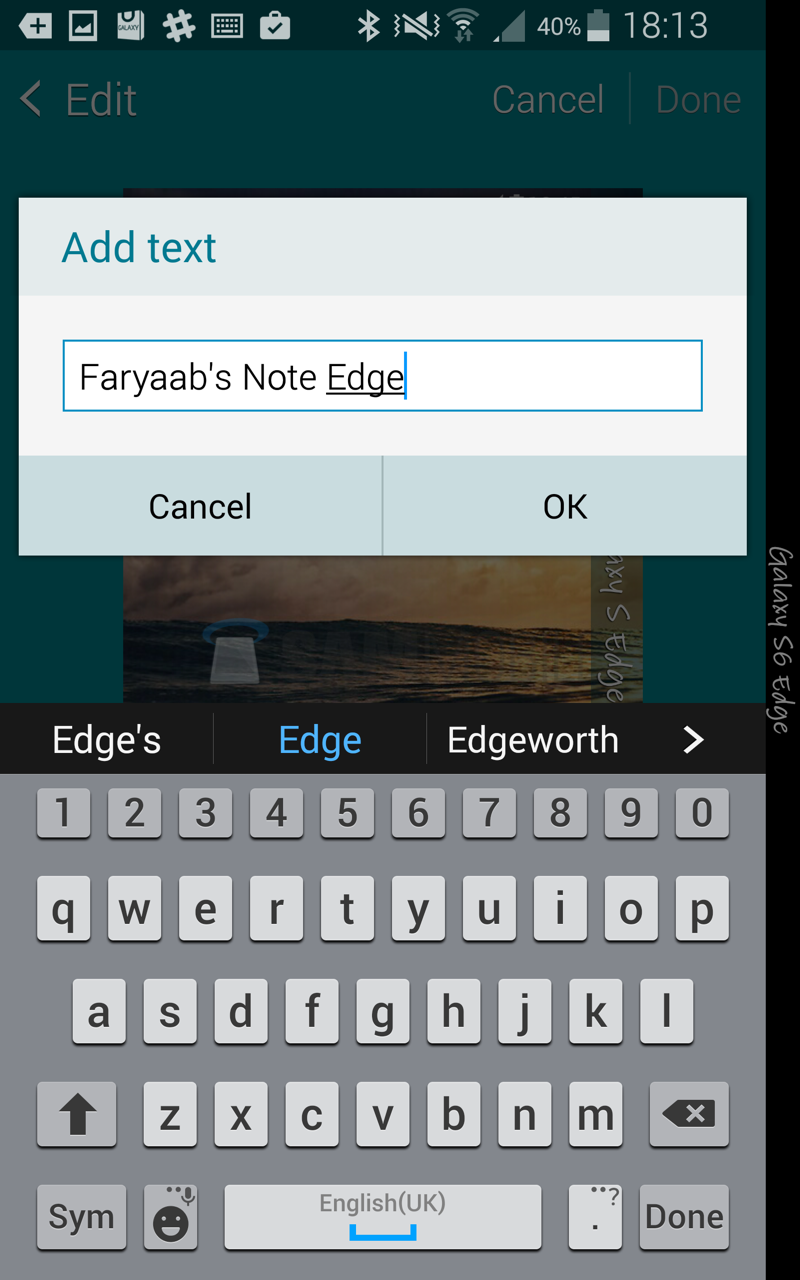800x1280 pixels.
Task: Type a full stop with period key
Action: [596, 1216]
